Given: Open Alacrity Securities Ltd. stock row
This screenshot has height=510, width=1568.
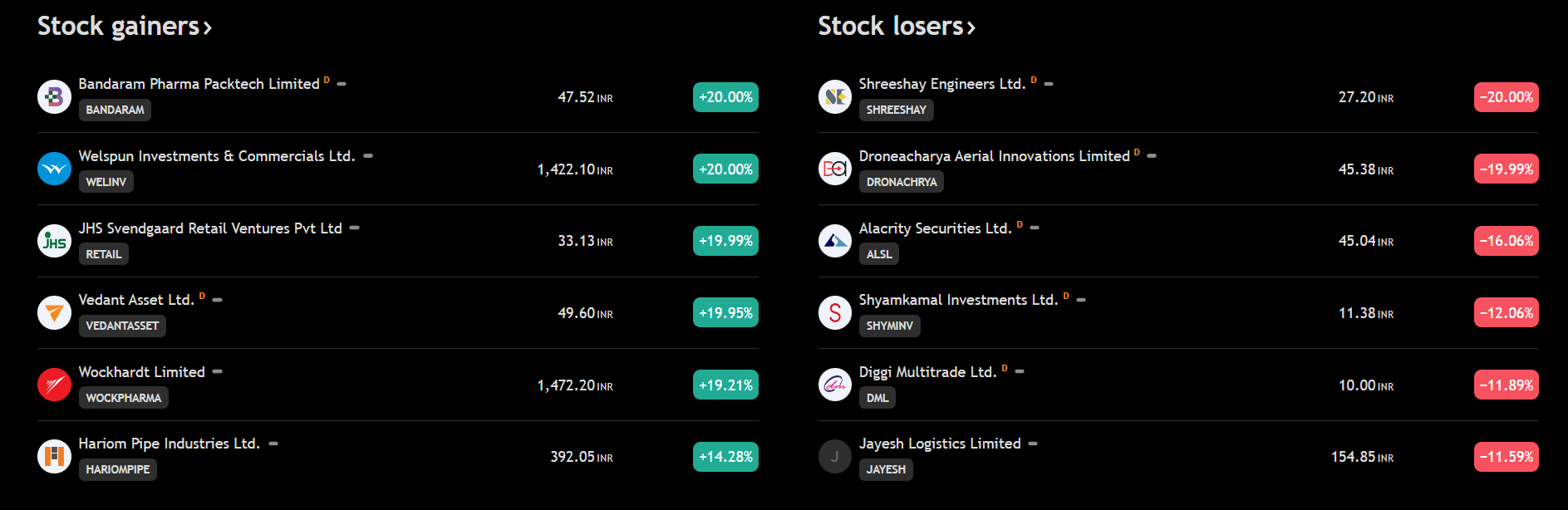Looking at the screenshot, I should [935, 228].
